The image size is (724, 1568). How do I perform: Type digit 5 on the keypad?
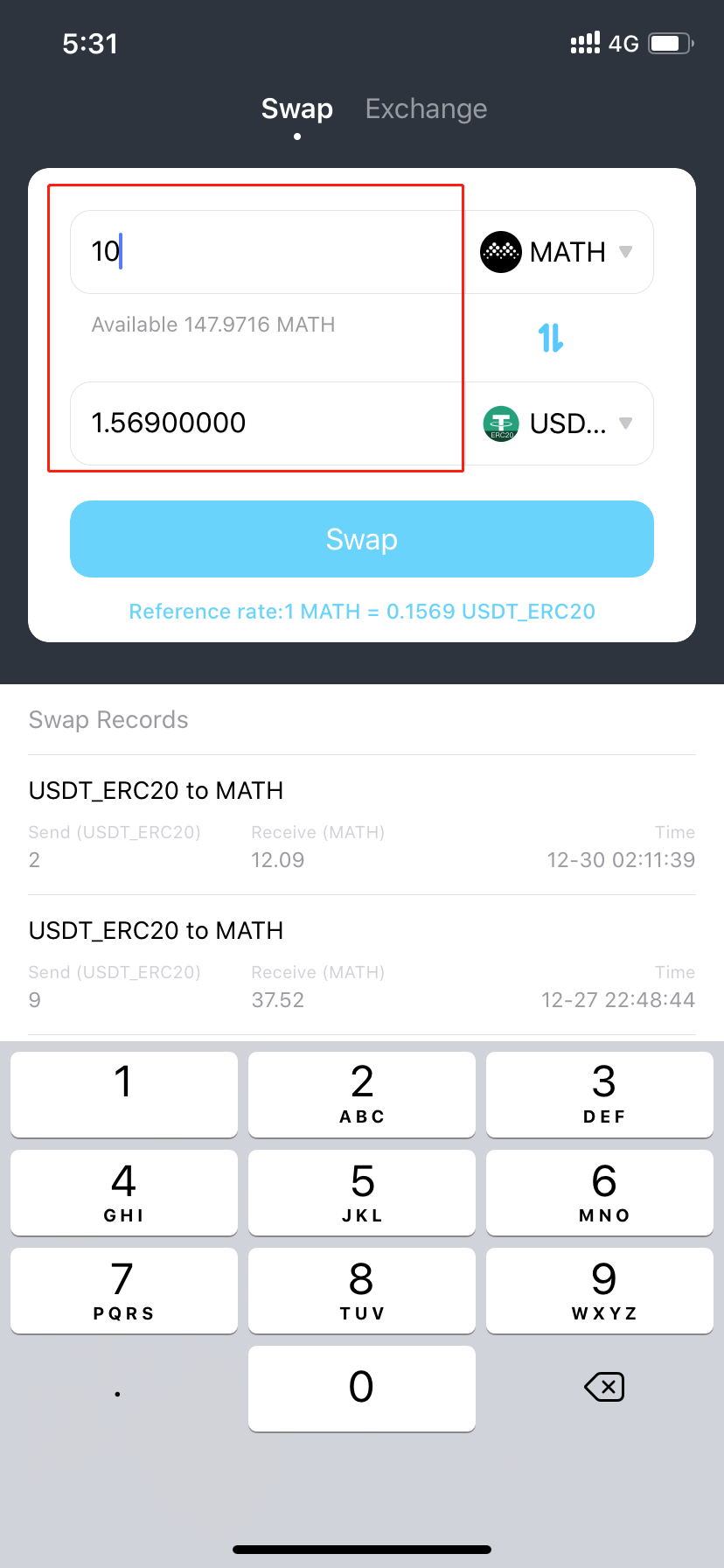pyautogui.click(x=362, y=1192)
